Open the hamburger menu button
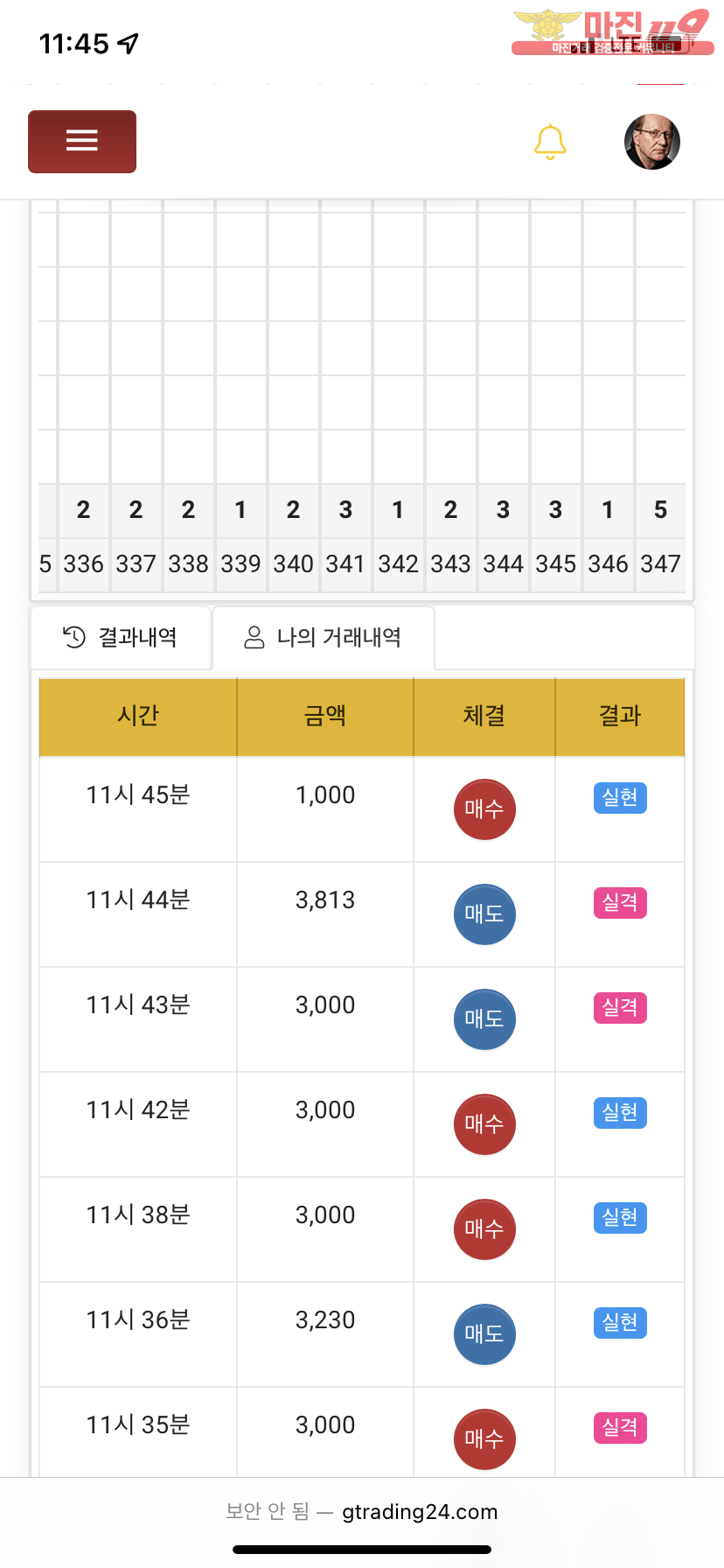The image size is (724, 1568). click(x=82, y=141)
